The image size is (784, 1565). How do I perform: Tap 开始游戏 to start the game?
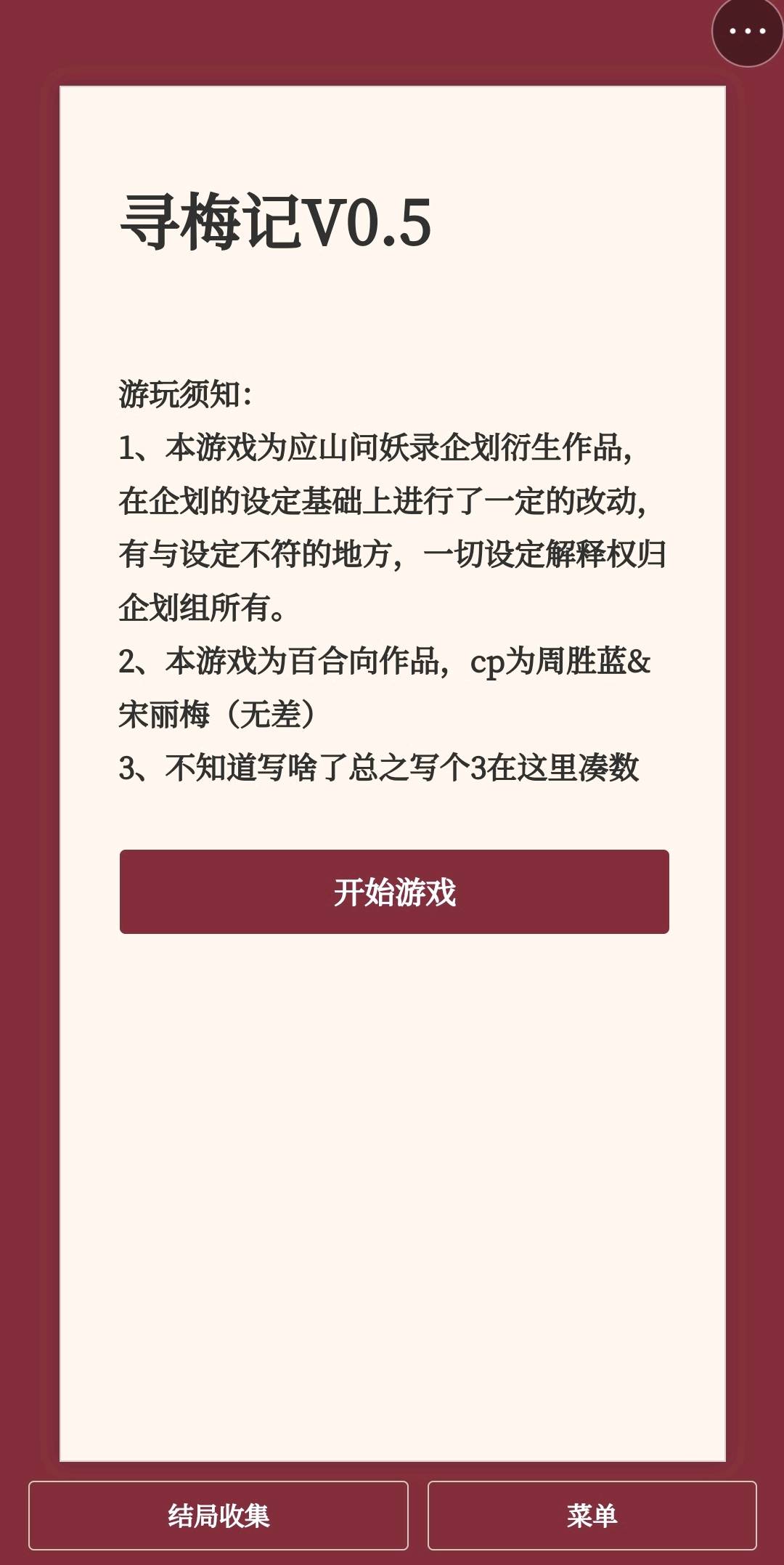click(394, 892)
